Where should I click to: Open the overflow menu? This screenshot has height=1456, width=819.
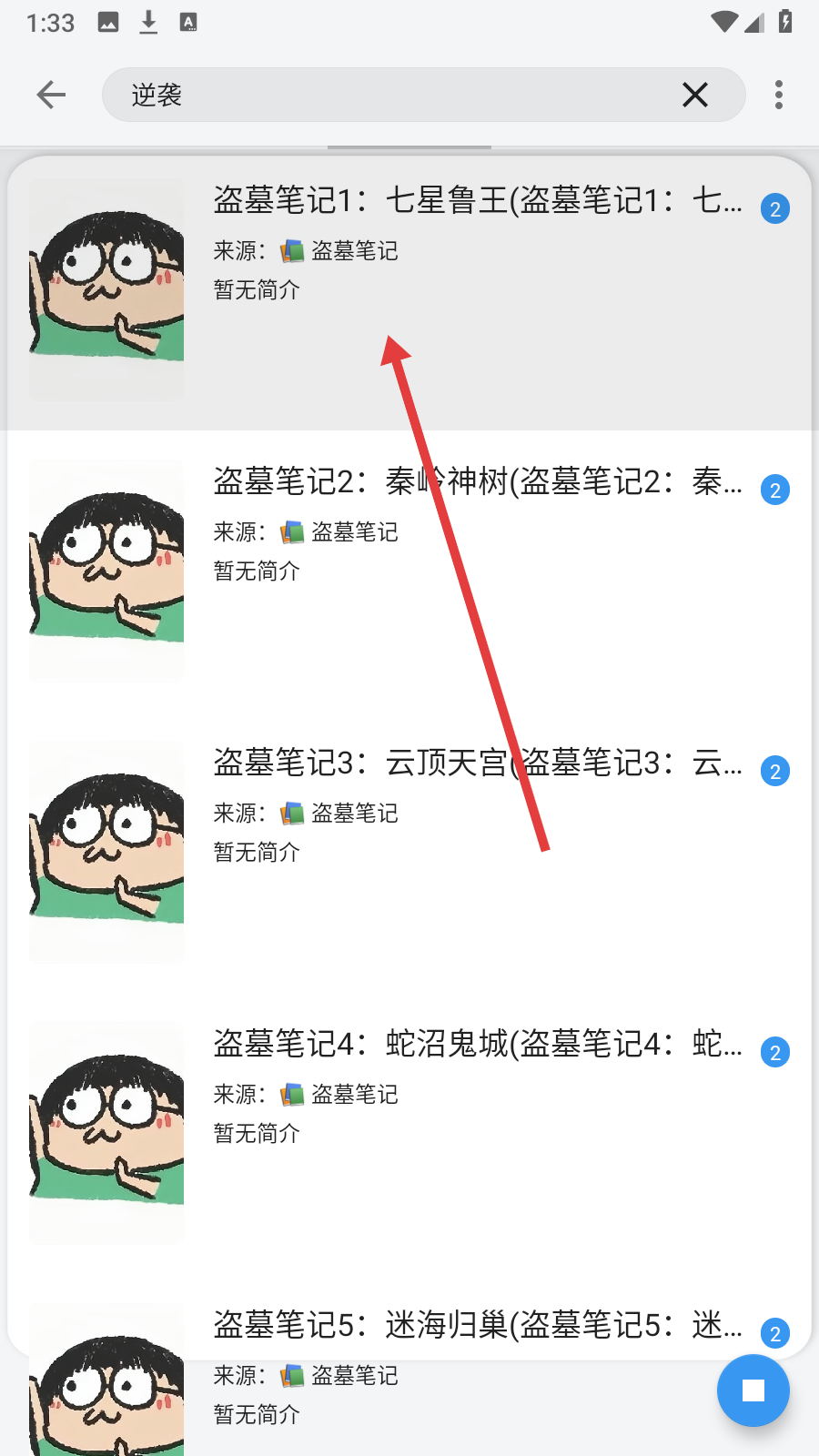(779, 95)
